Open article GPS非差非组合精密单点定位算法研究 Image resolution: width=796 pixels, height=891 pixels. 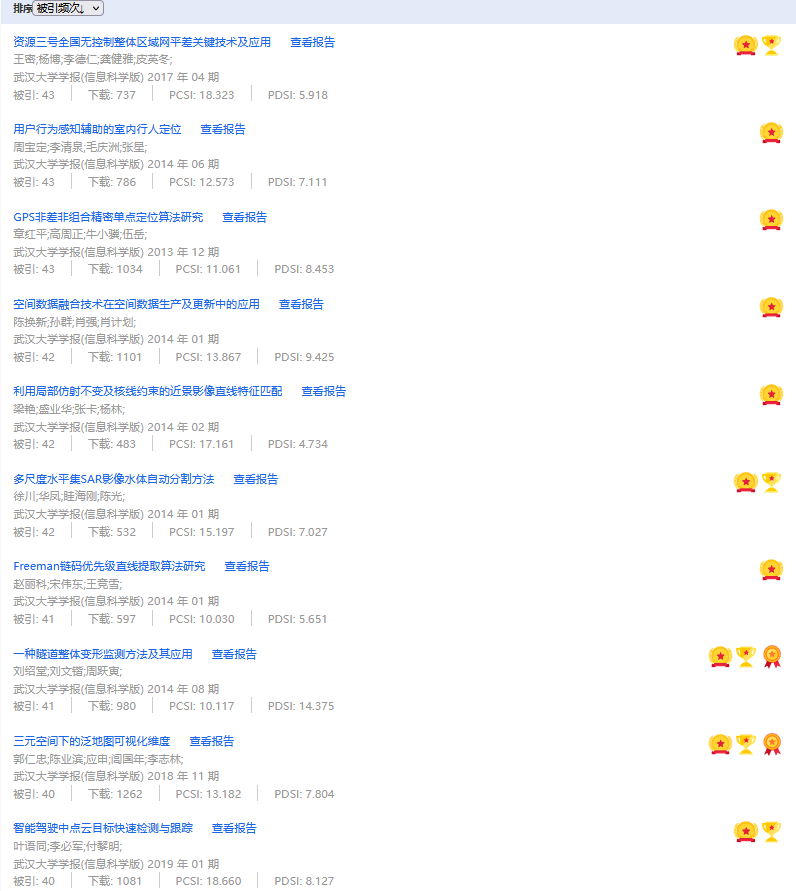(108, 217)
